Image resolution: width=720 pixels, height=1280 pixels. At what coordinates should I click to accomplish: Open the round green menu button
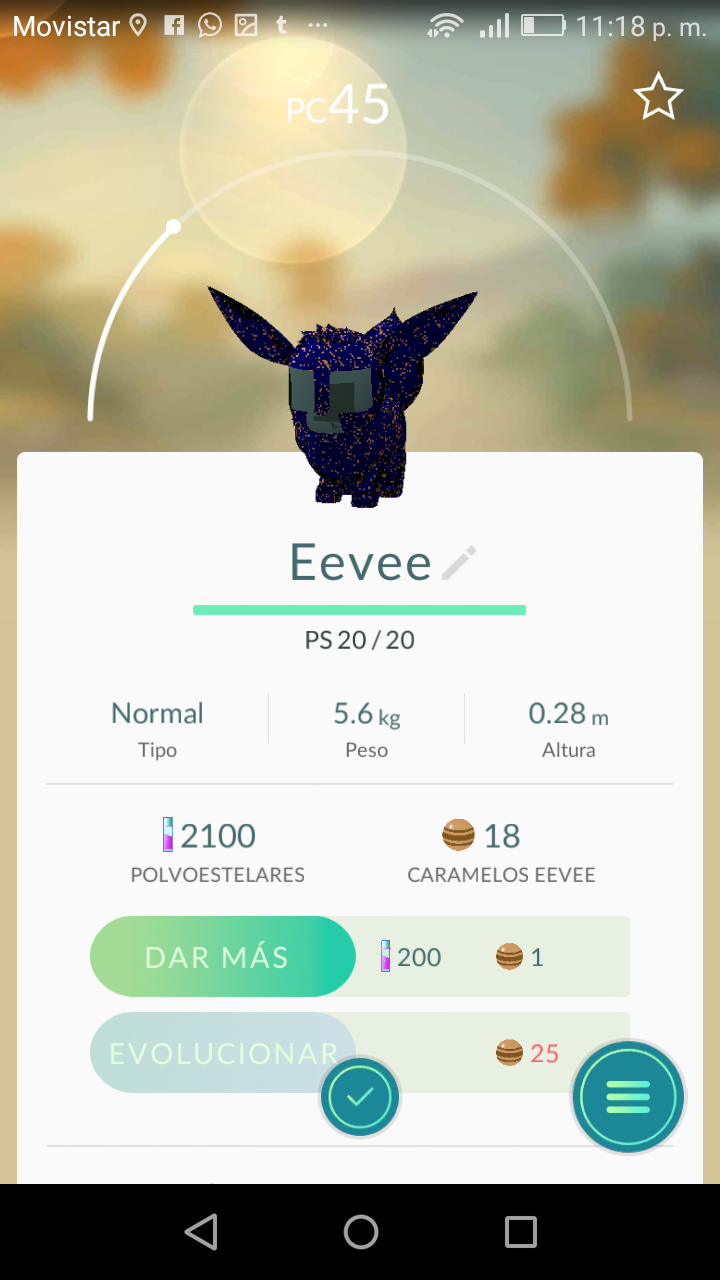coord(628,1097)
